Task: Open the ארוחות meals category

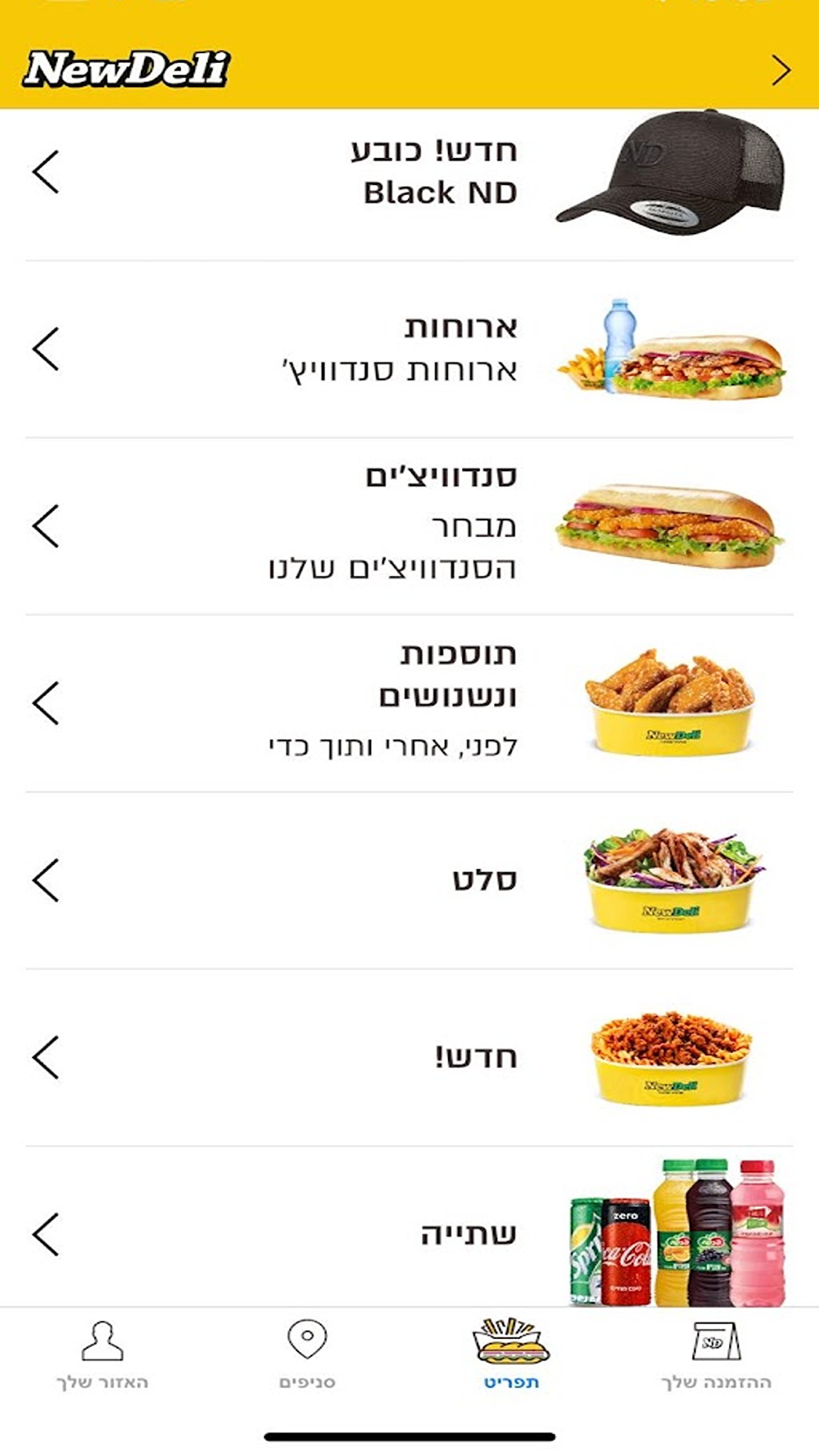Action: click(409, 349)
